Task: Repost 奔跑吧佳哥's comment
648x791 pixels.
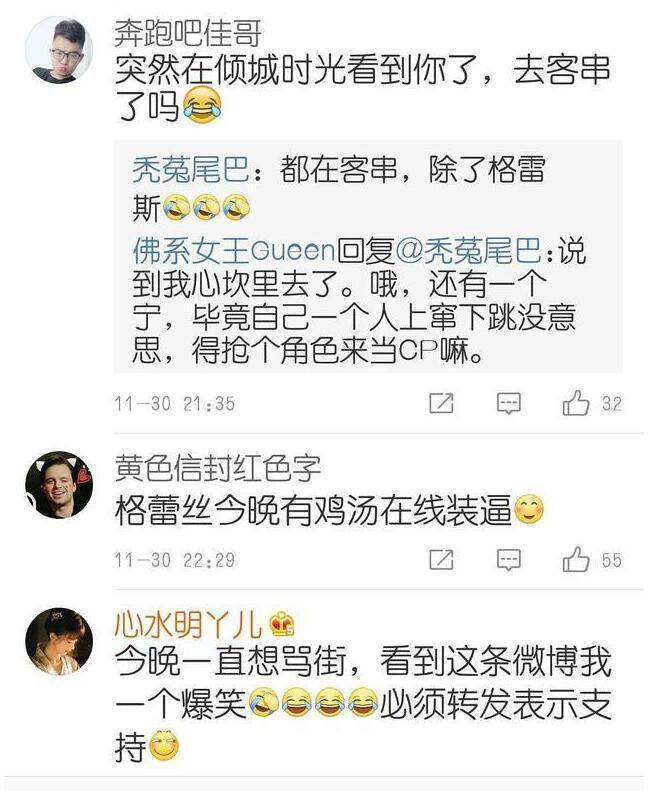Action: point(441,404)
